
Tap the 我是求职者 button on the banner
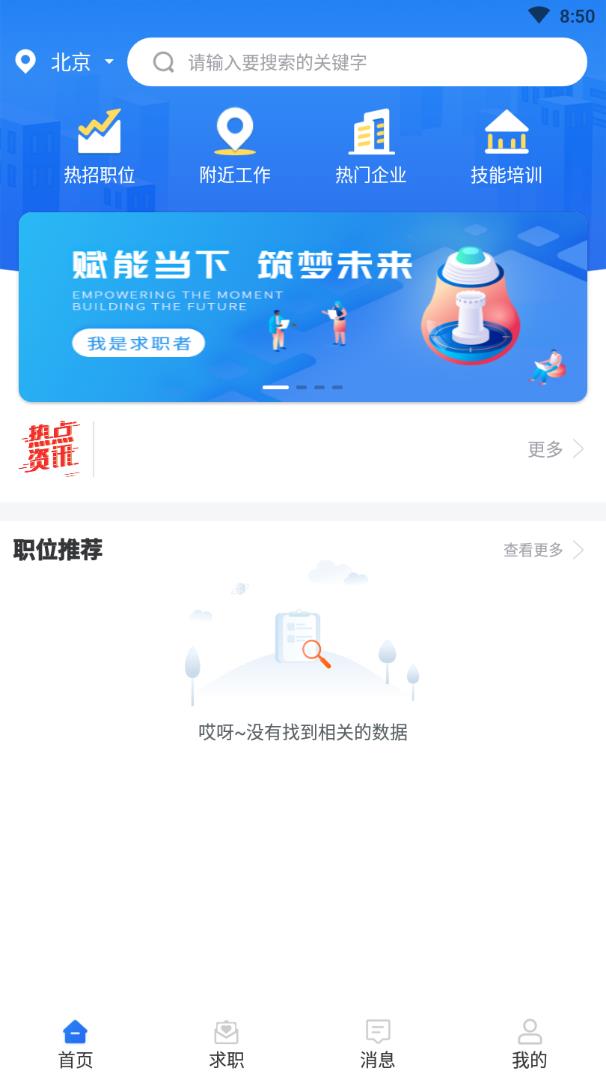tap(138, 343)
